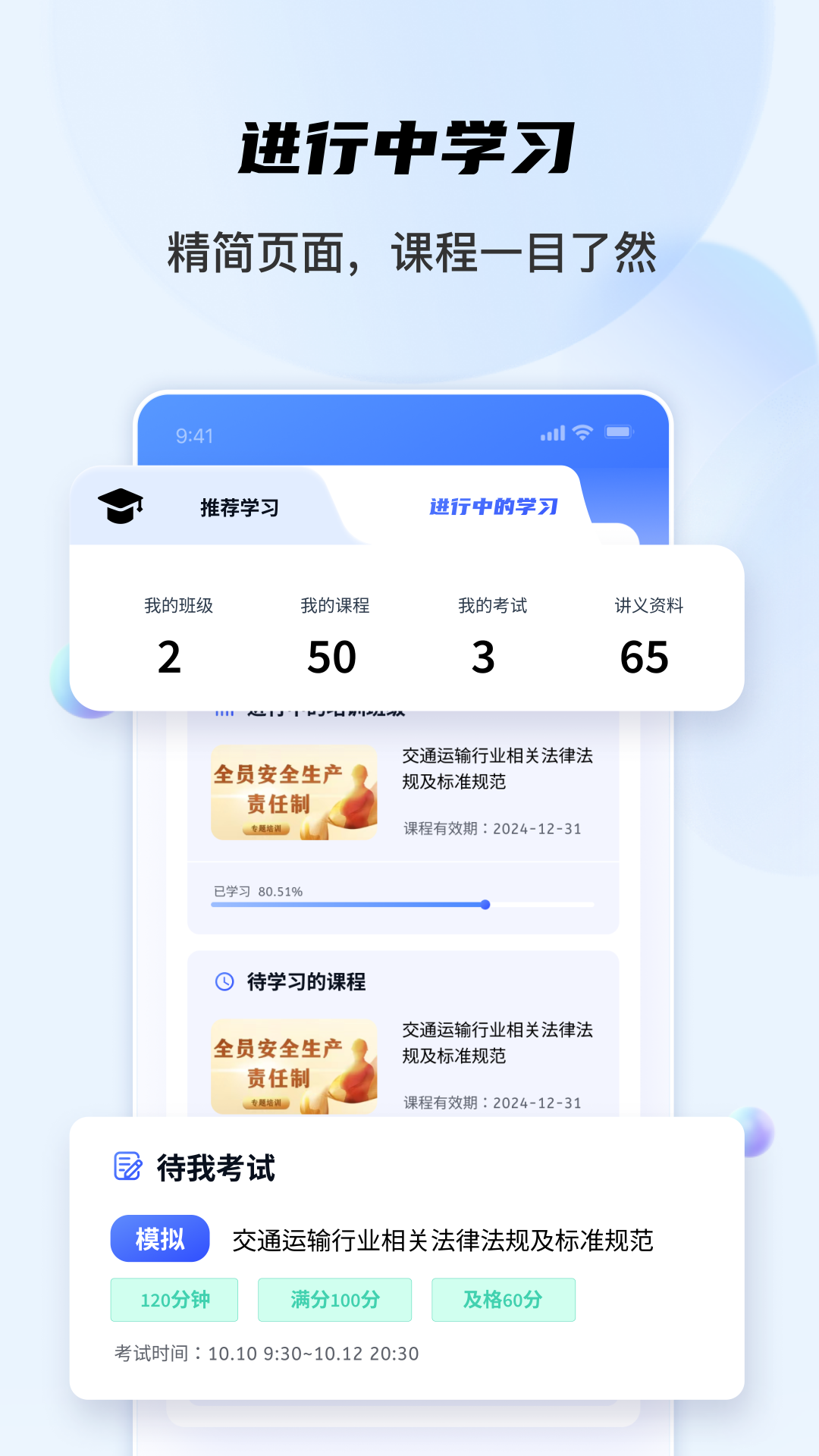Screen dimensions: 819x1456
Task: Click the 120分钟 duration tag
Action: [x=174, y=1300]
